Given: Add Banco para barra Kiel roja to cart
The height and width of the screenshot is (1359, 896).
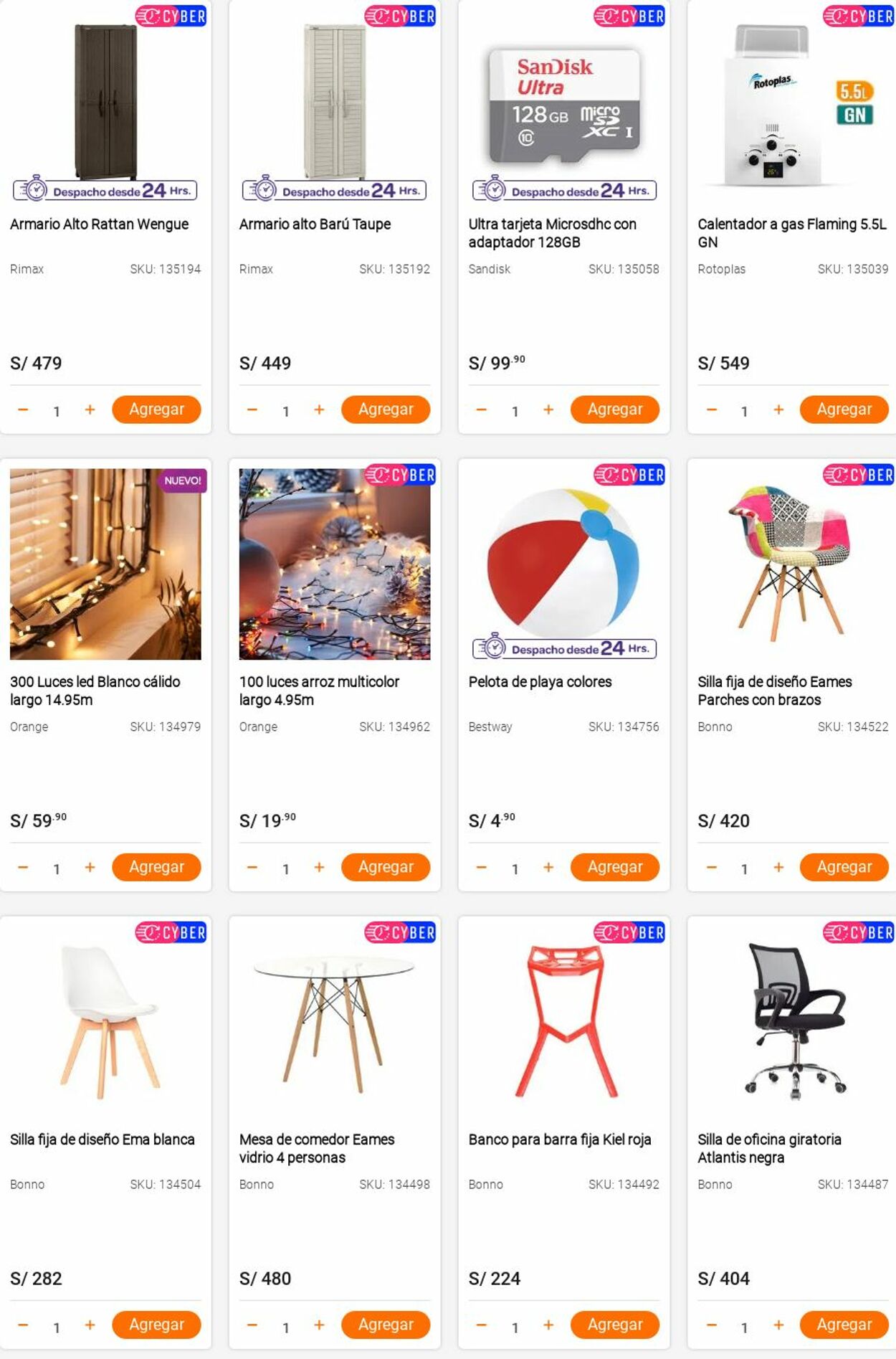Looking at the screenshot, I should click(614, 1325).
